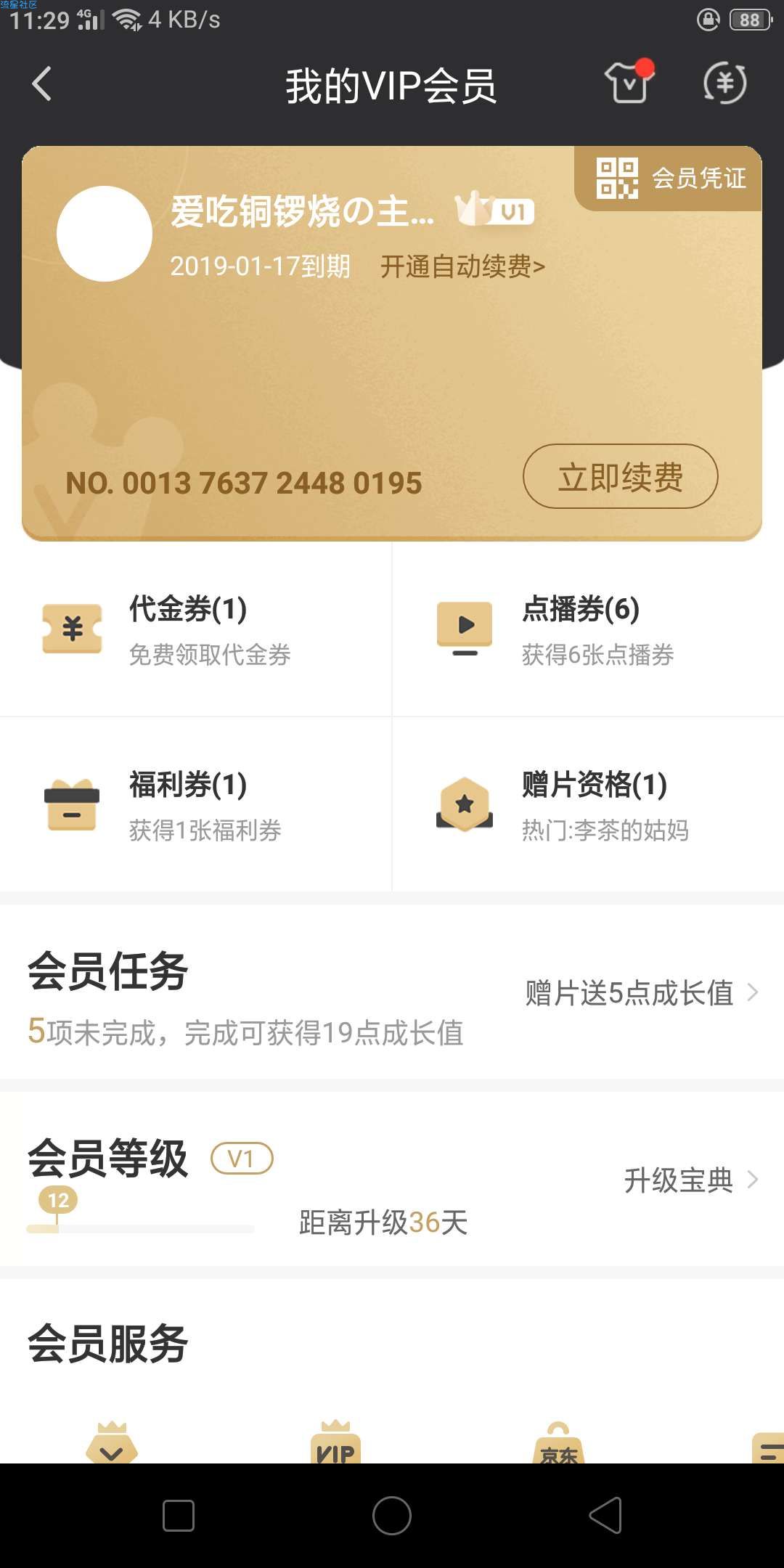Image resolution: width=784 pixels, height=1568 pixels.
Task: Tap 开通自动续费 to enable auto-renewal
Action: tap(462, 266)
